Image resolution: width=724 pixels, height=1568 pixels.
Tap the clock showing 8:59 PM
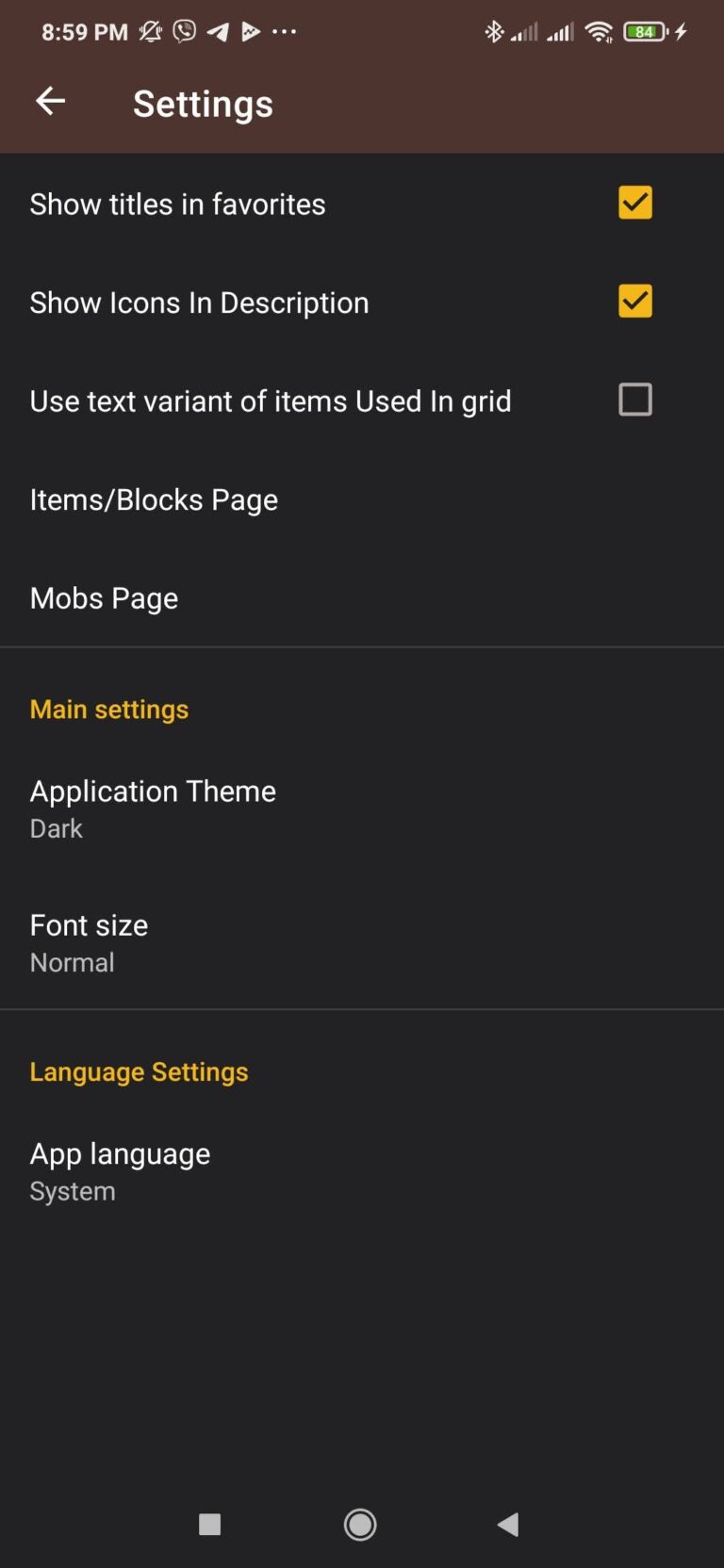pos(84,31)
